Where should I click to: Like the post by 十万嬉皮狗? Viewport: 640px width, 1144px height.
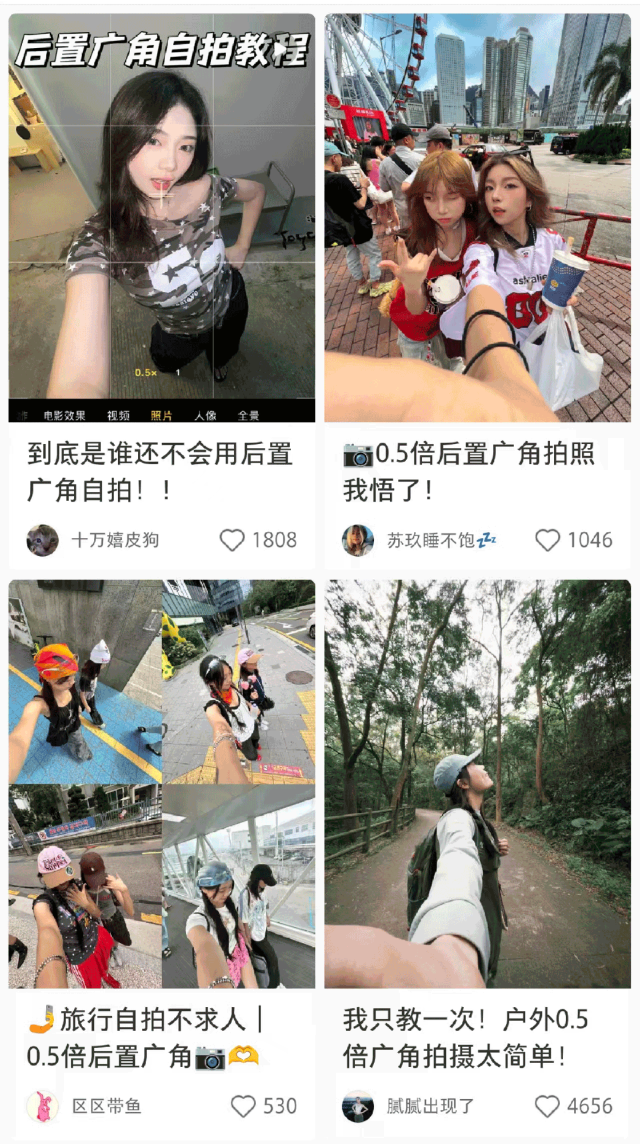232,540
